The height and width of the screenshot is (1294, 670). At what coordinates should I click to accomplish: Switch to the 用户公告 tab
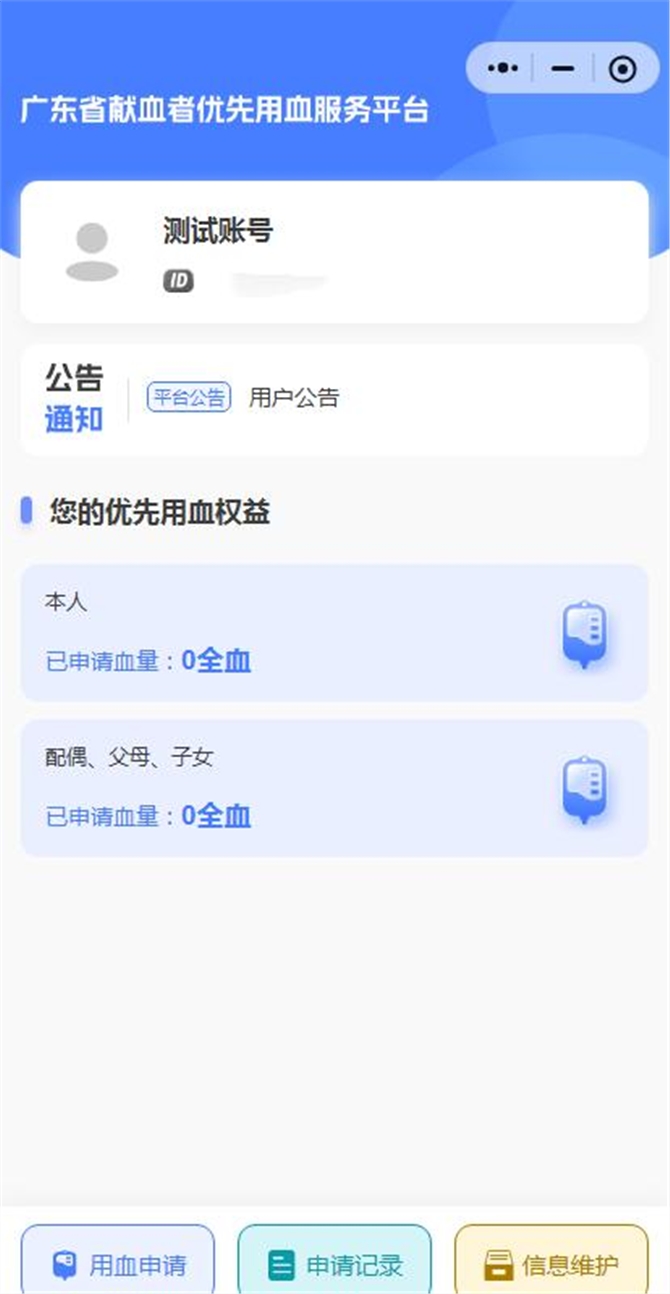point(294,398)
